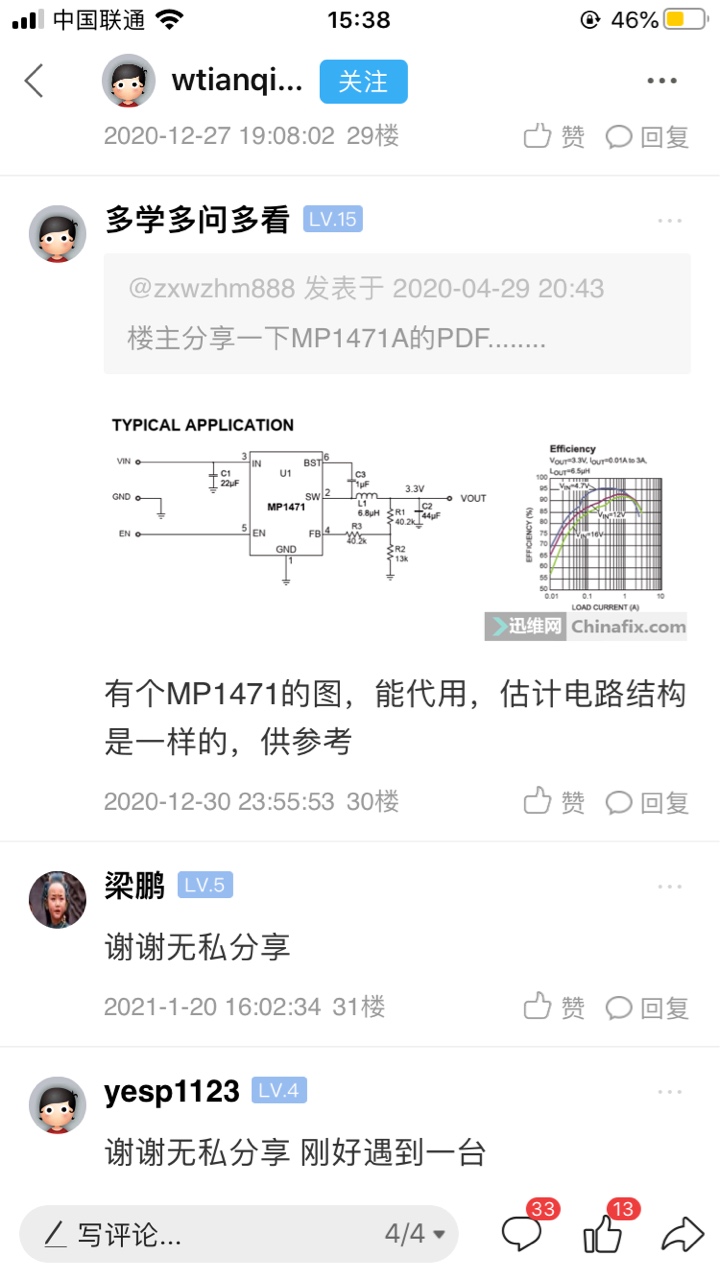Open the comments icon showing 33

pos(523,1234)
